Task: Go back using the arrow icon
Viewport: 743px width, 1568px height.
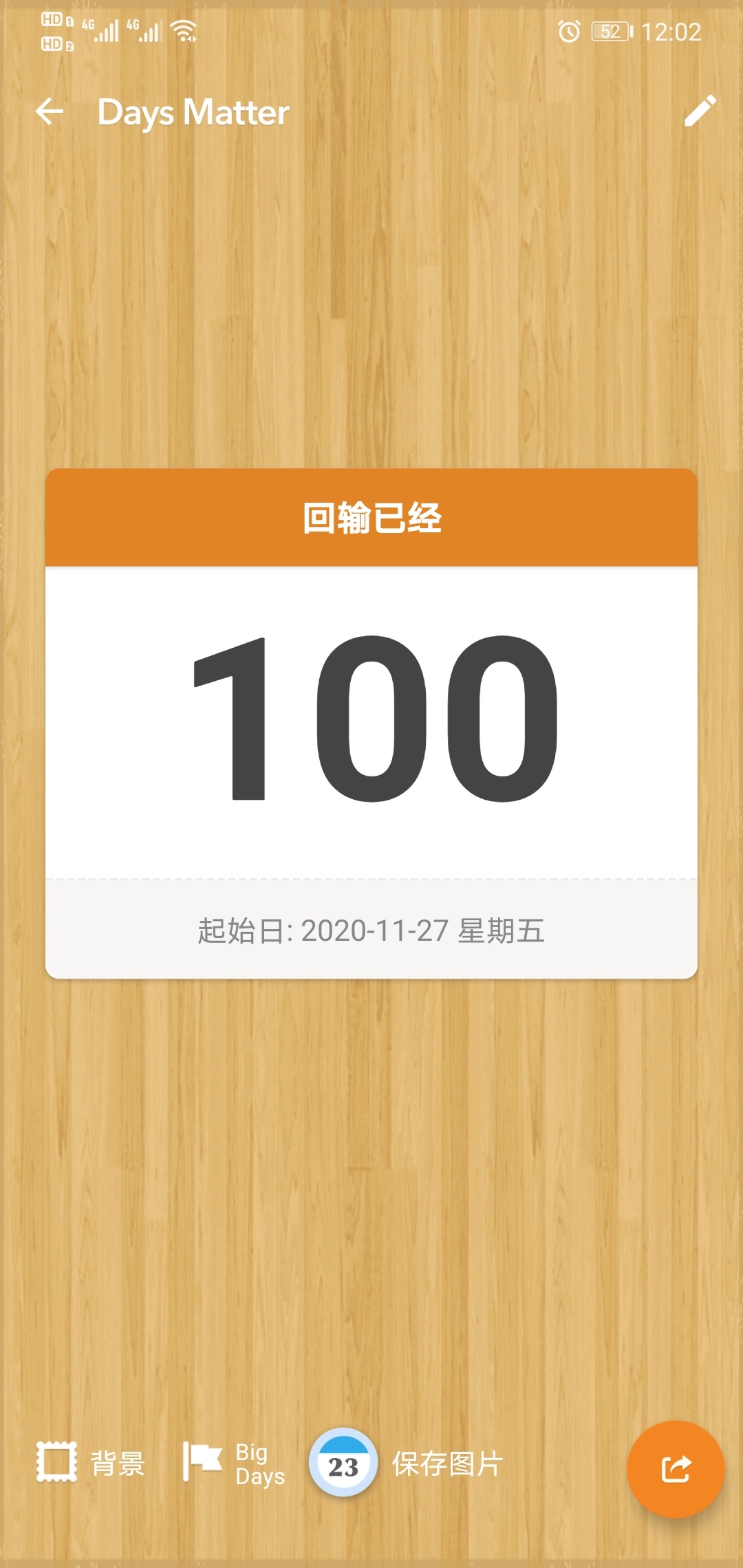Action: (50, 111)
